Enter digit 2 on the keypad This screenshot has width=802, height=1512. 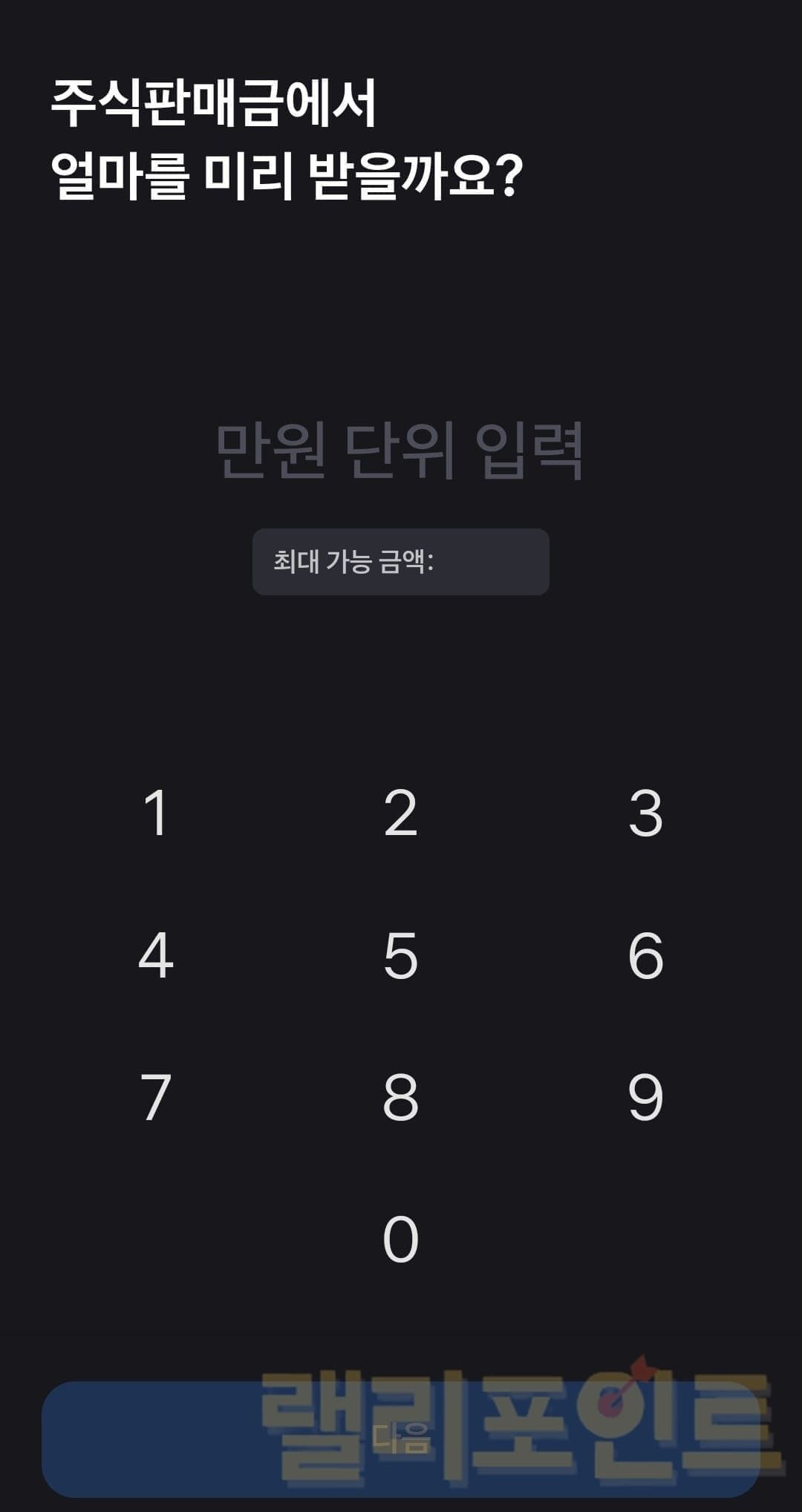click(400, 813)
